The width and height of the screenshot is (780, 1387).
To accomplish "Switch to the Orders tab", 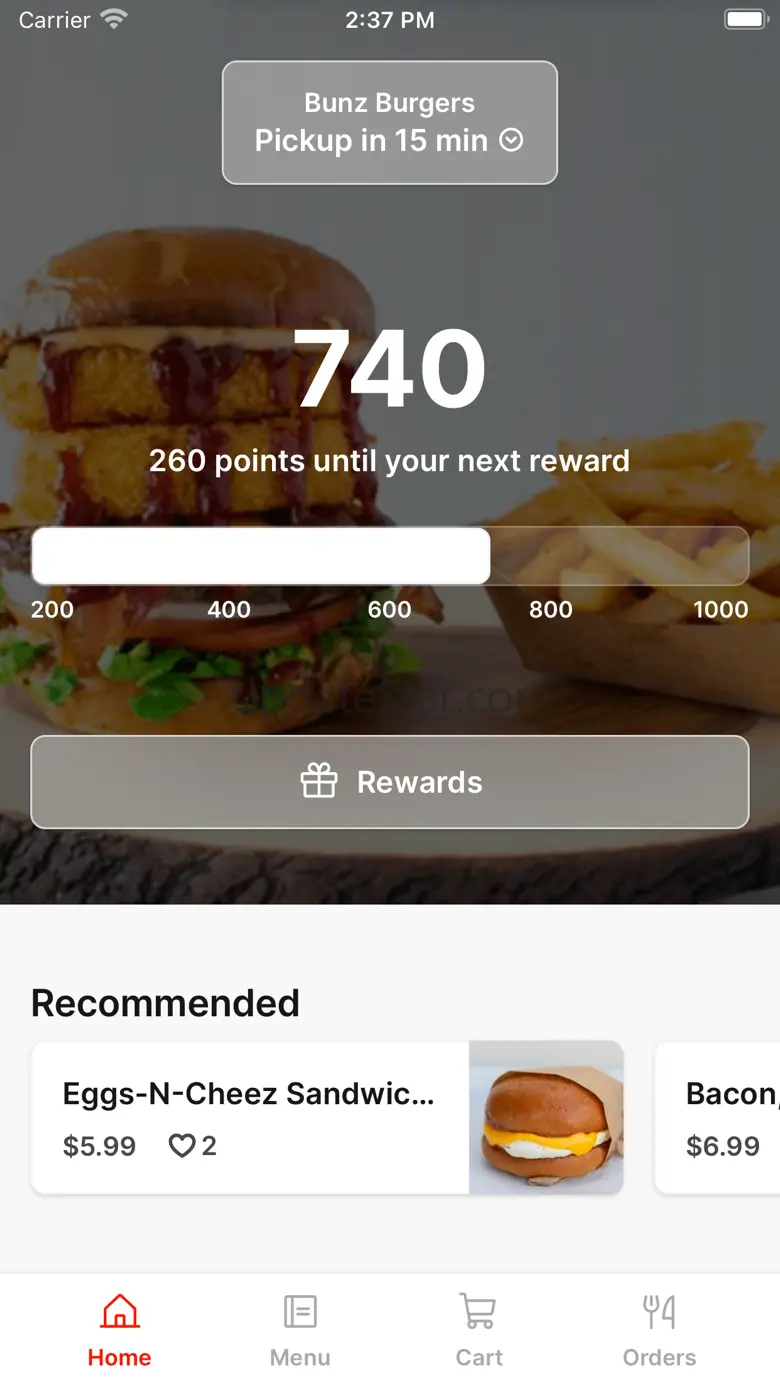I will [659, 1330].
